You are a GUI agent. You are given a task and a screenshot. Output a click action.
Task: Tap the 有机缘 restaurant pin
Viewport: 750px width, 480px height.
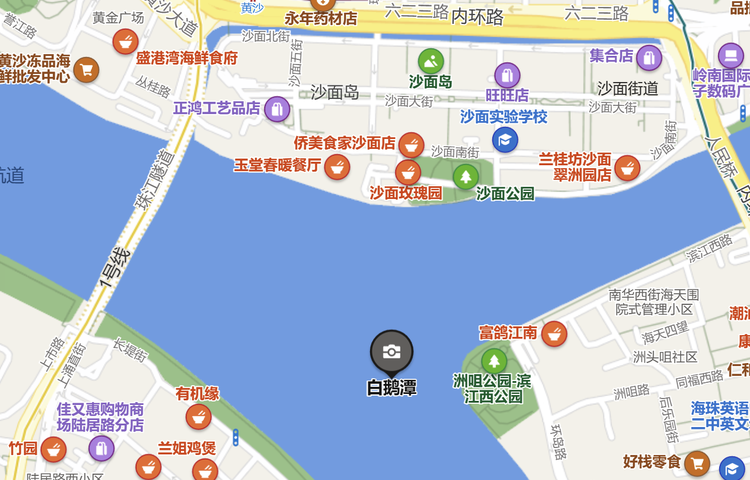point(198,415)
